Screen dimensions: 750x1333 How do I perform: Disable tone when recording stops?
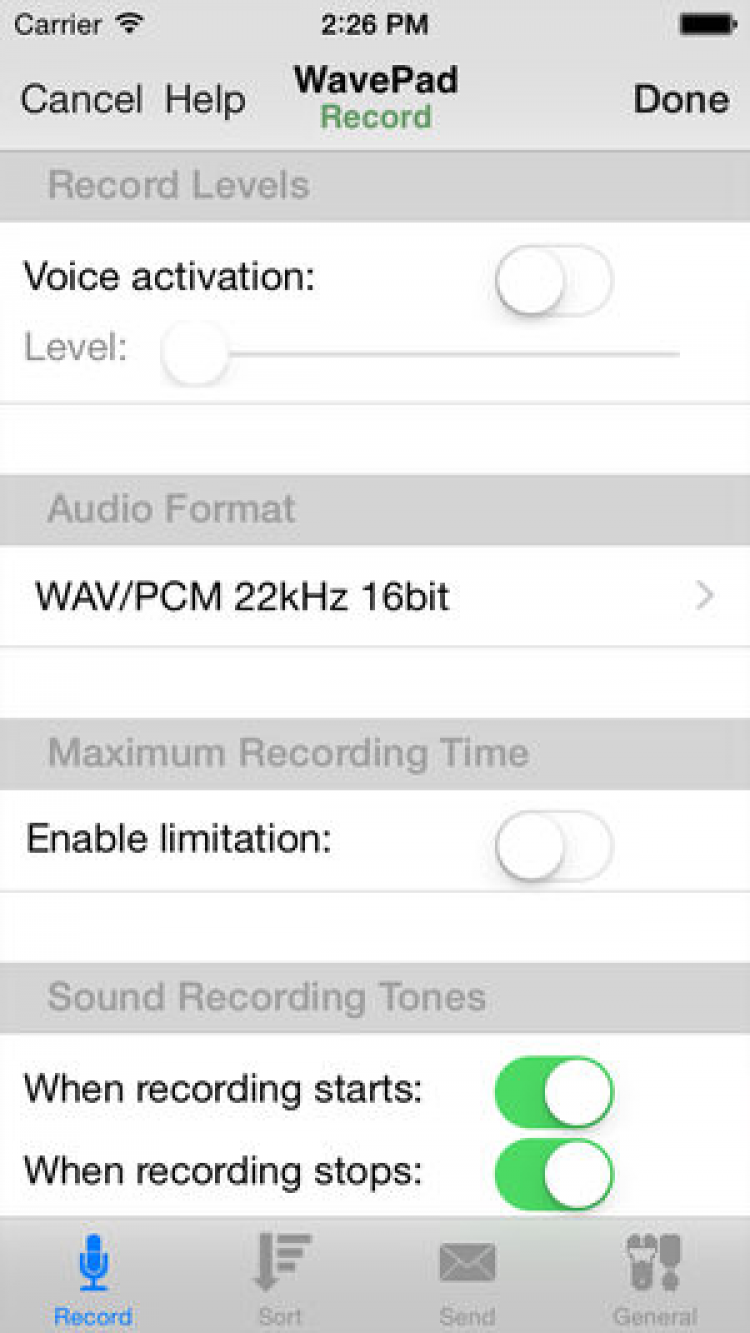[553, 1173]
